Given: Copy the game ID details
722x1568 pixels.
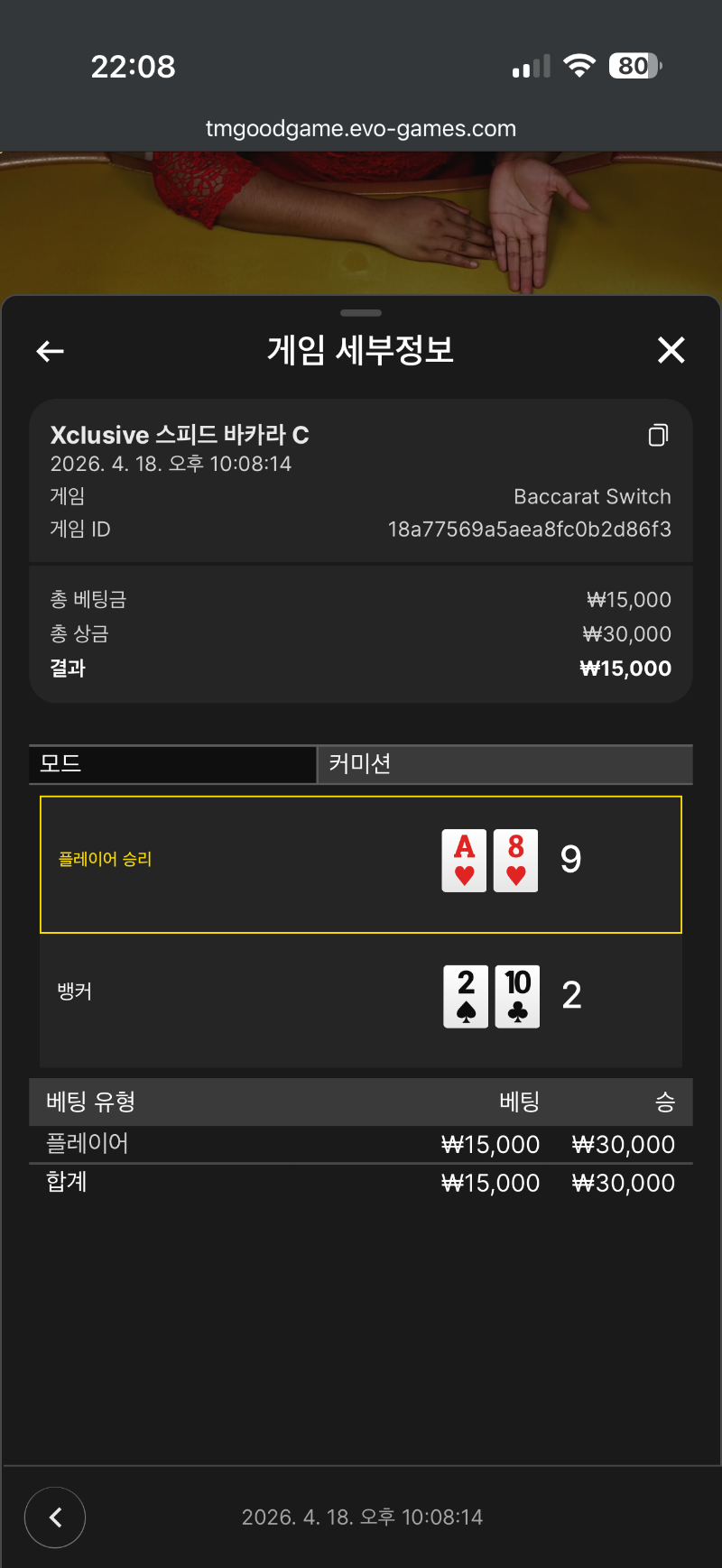Looking at the screenshot, I should coord(658,436).
